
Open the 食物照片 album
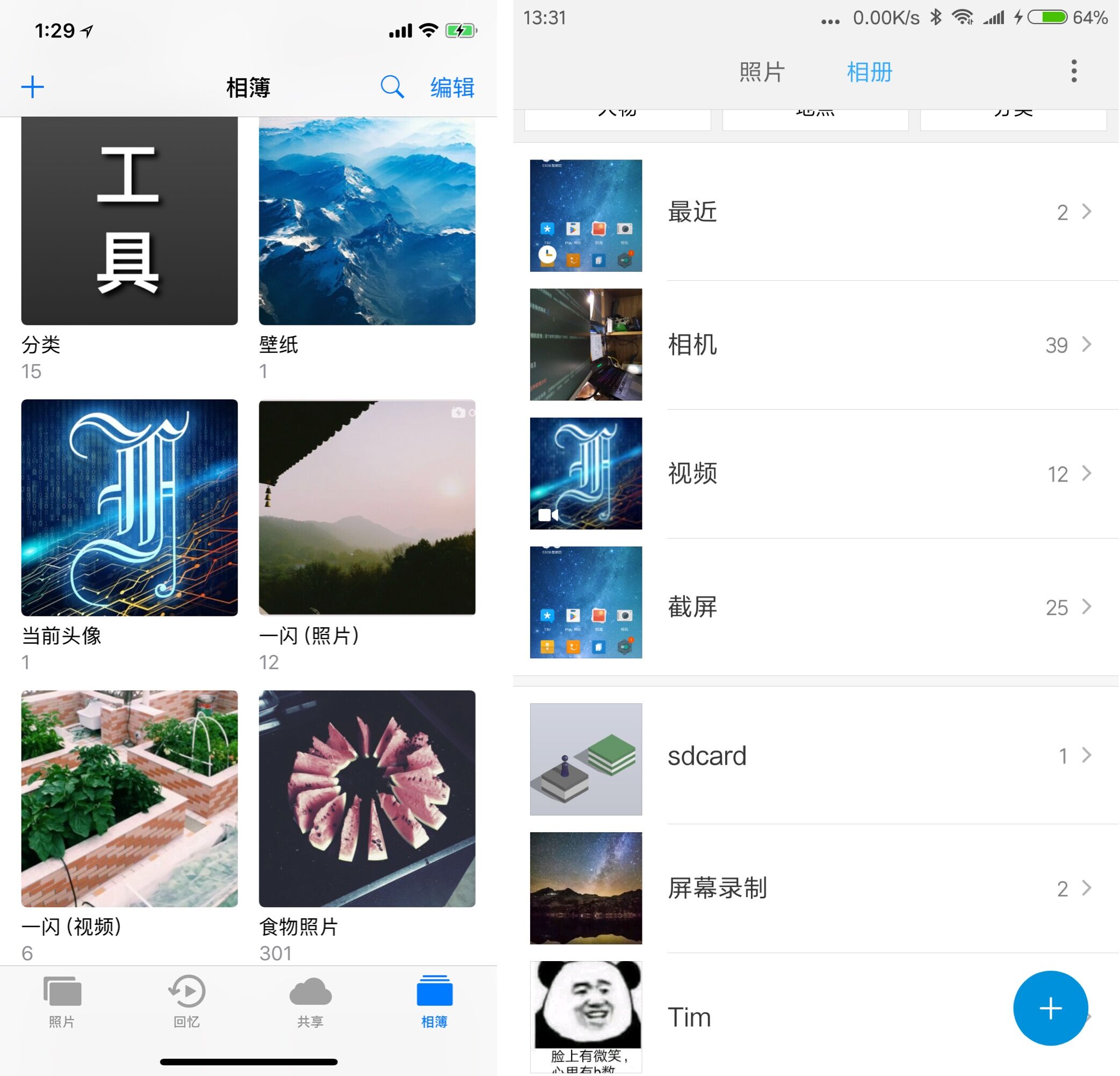click(367, 798)
